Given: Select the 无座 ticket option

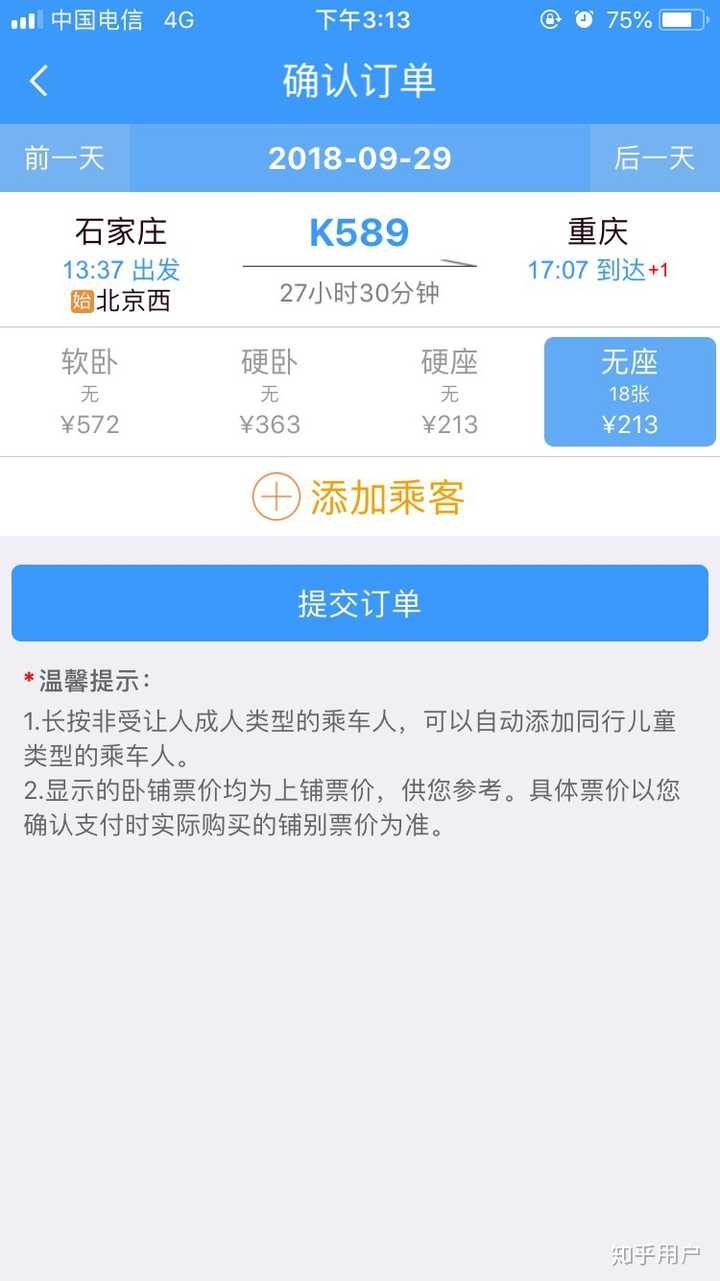Looking at the screenshot, I should [630, 392].
